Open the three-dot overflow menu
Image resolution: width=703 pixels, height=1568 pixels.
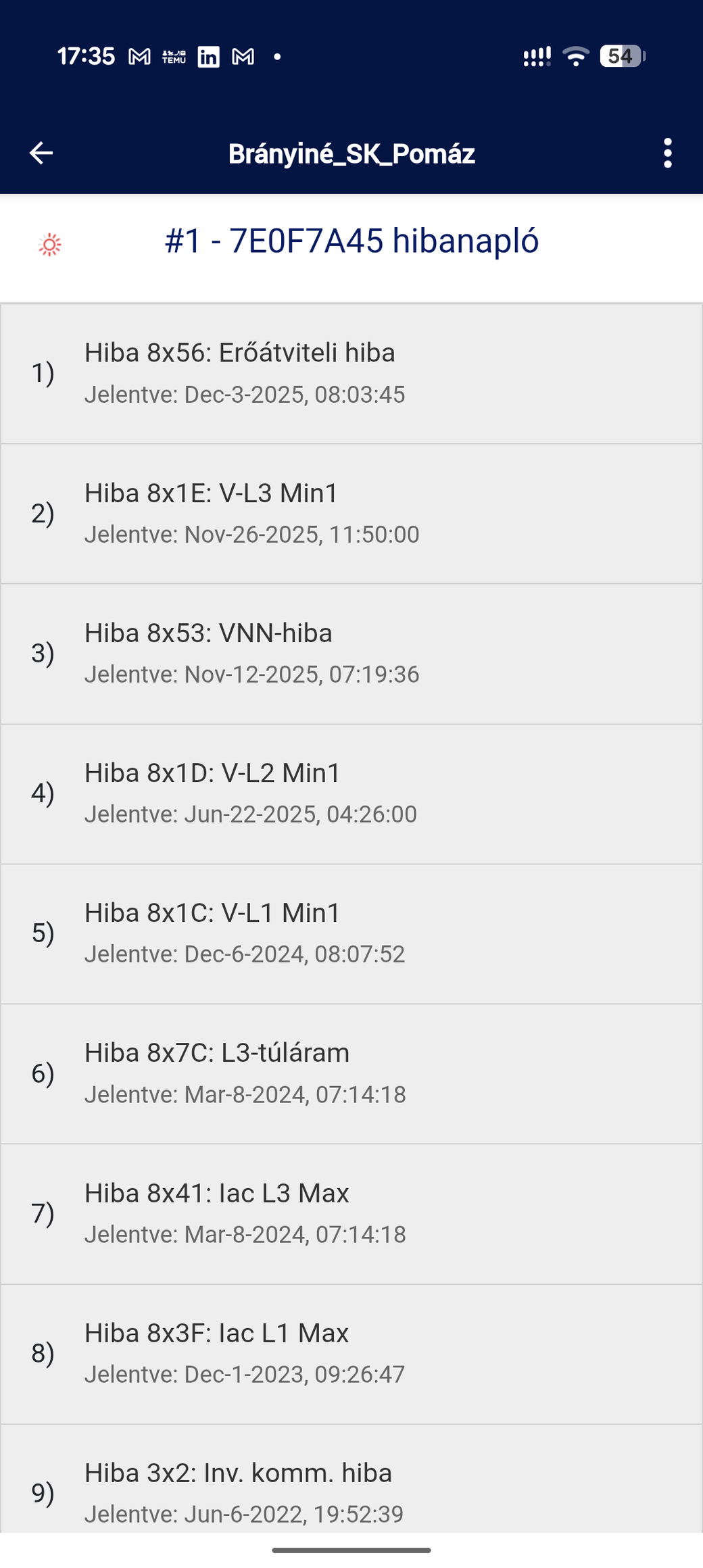(x=667, y=153)
